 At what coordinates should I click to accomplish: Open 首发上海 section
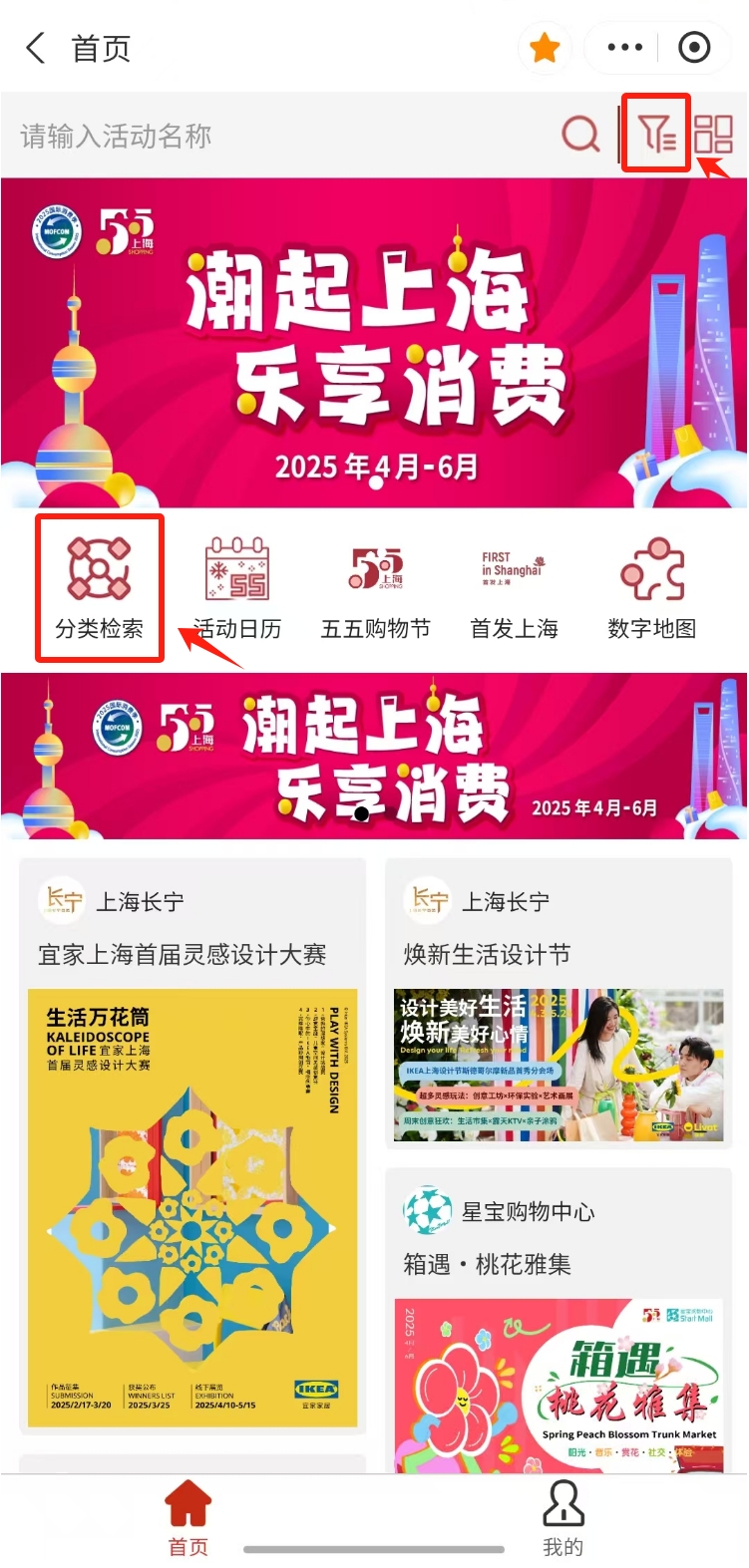pyautogui.click(x=514, y=588)
